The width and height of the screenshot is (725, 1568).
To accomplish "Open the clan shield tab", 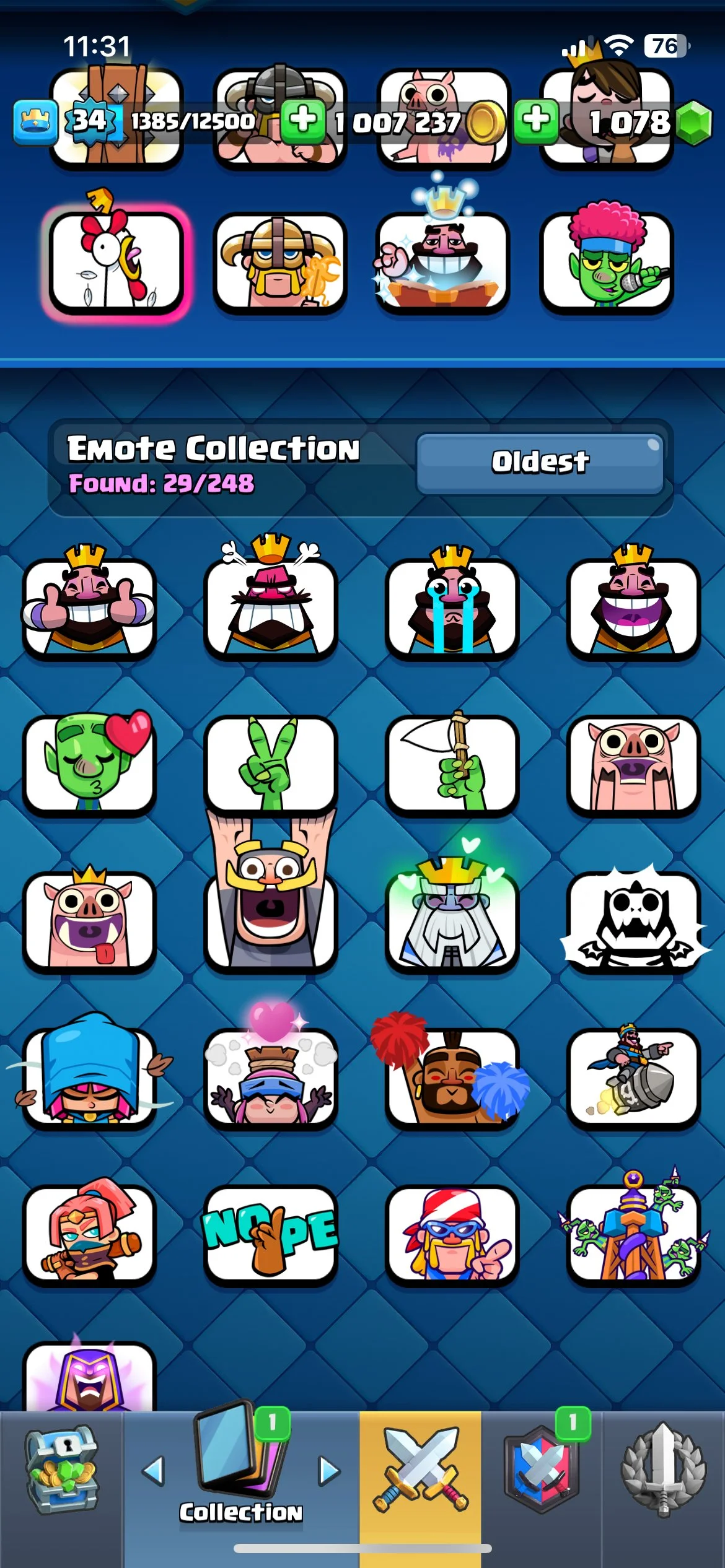I will [542, 1469].
